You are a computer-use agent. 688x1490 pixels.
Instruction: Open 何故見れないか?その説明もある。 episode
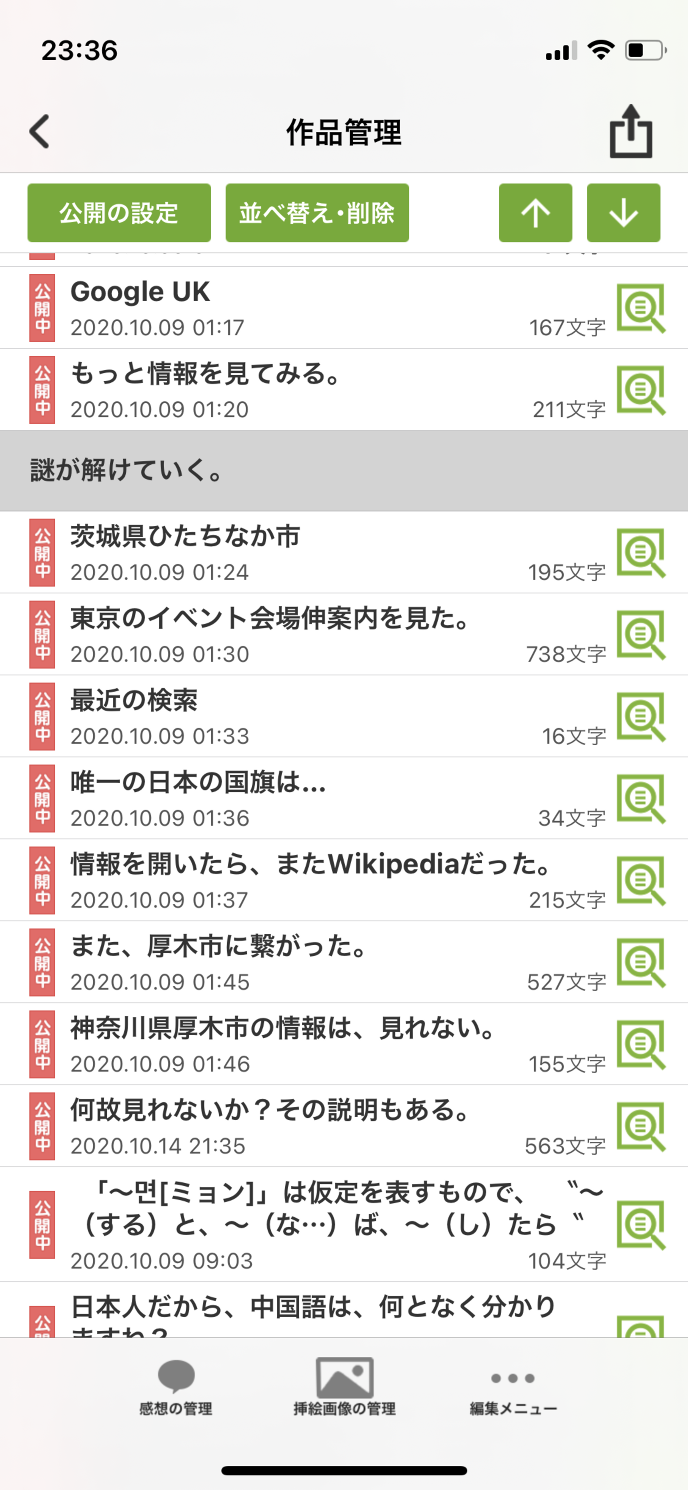[300, 1126]
